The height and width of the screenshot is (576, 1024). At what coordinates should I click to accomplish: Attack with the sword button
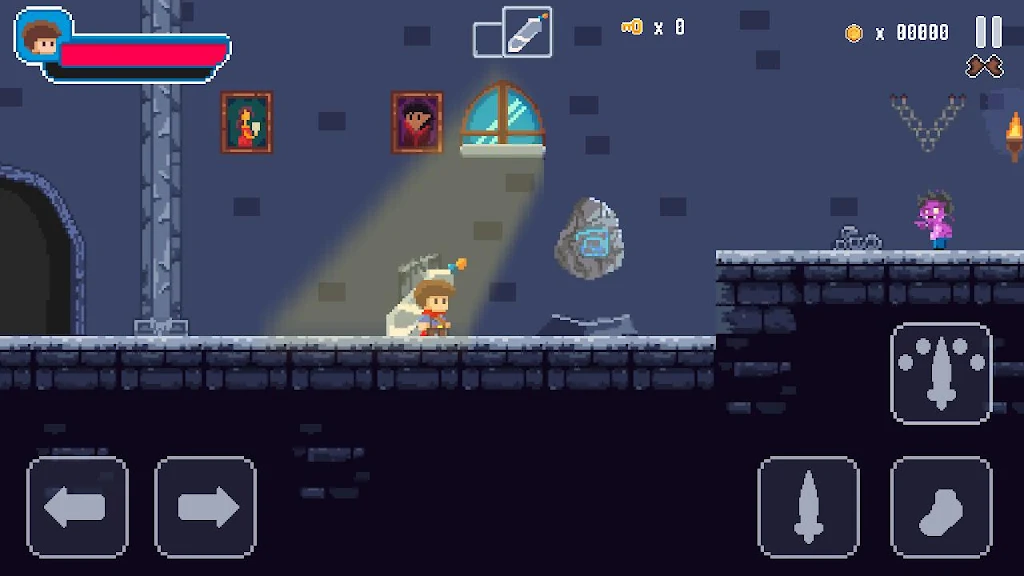click(808, 507)
